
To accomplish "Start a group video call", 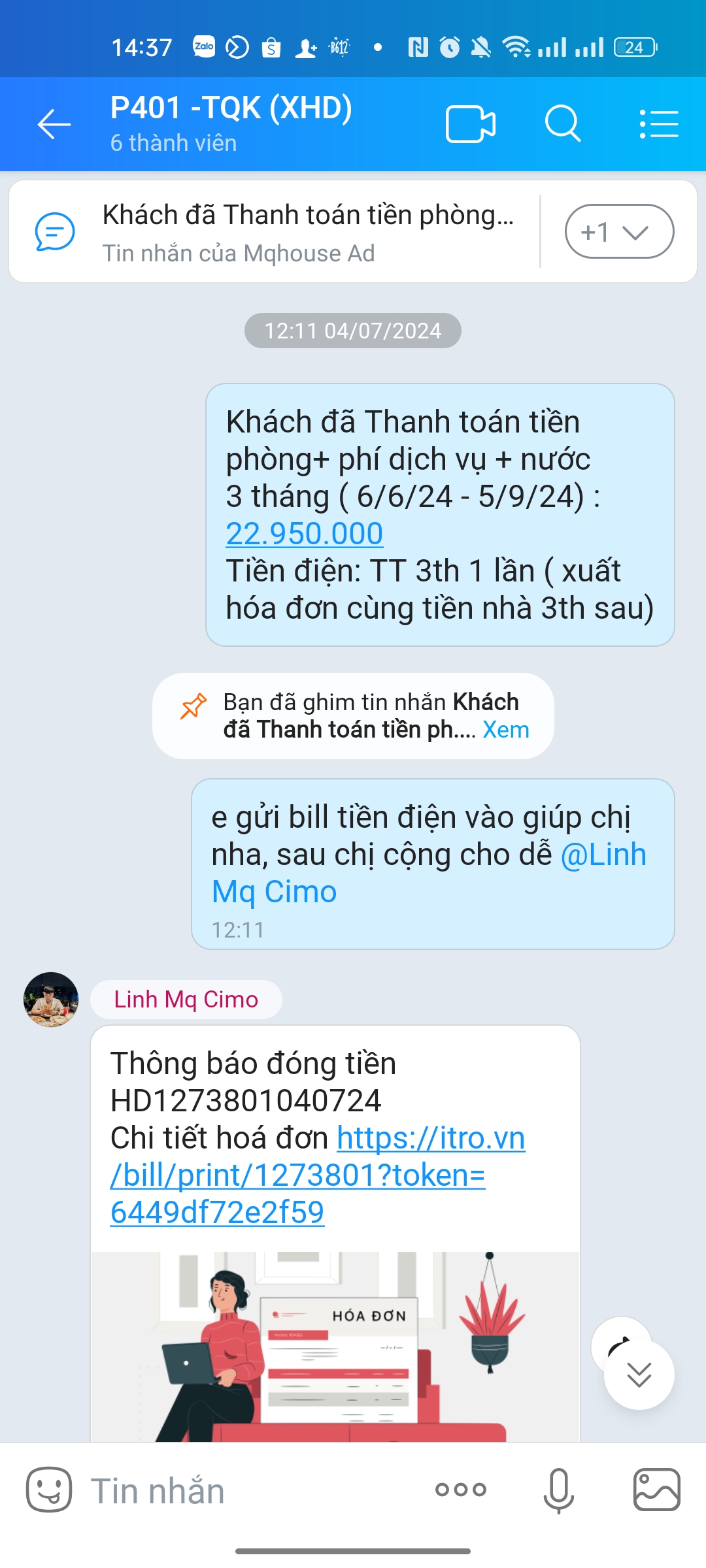I will [x=470, y=124].
